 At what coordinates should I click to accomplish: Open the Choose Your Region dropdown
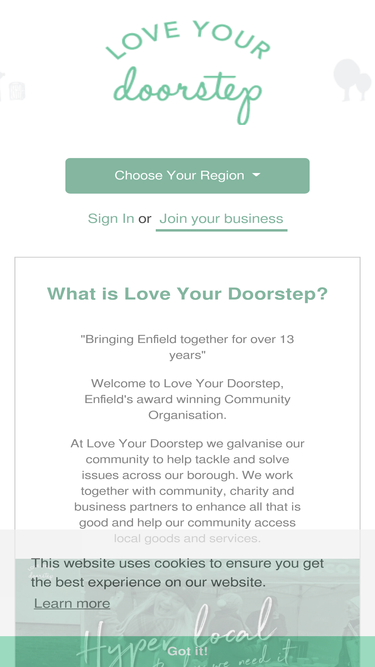[x=188, y=176]
